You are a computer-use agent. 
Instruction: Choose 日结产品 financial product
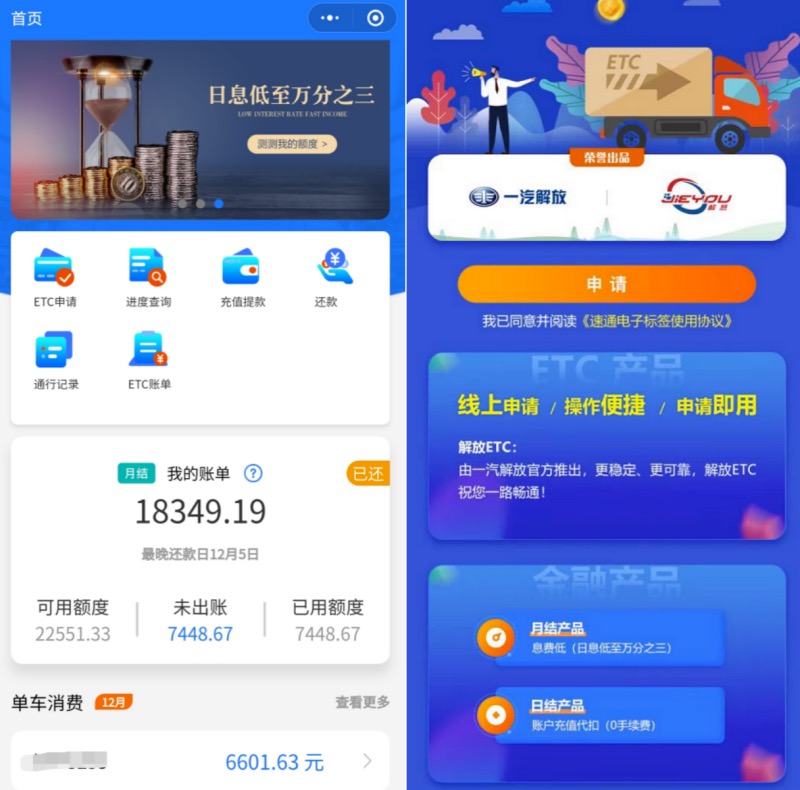click(x=600, y=714)
